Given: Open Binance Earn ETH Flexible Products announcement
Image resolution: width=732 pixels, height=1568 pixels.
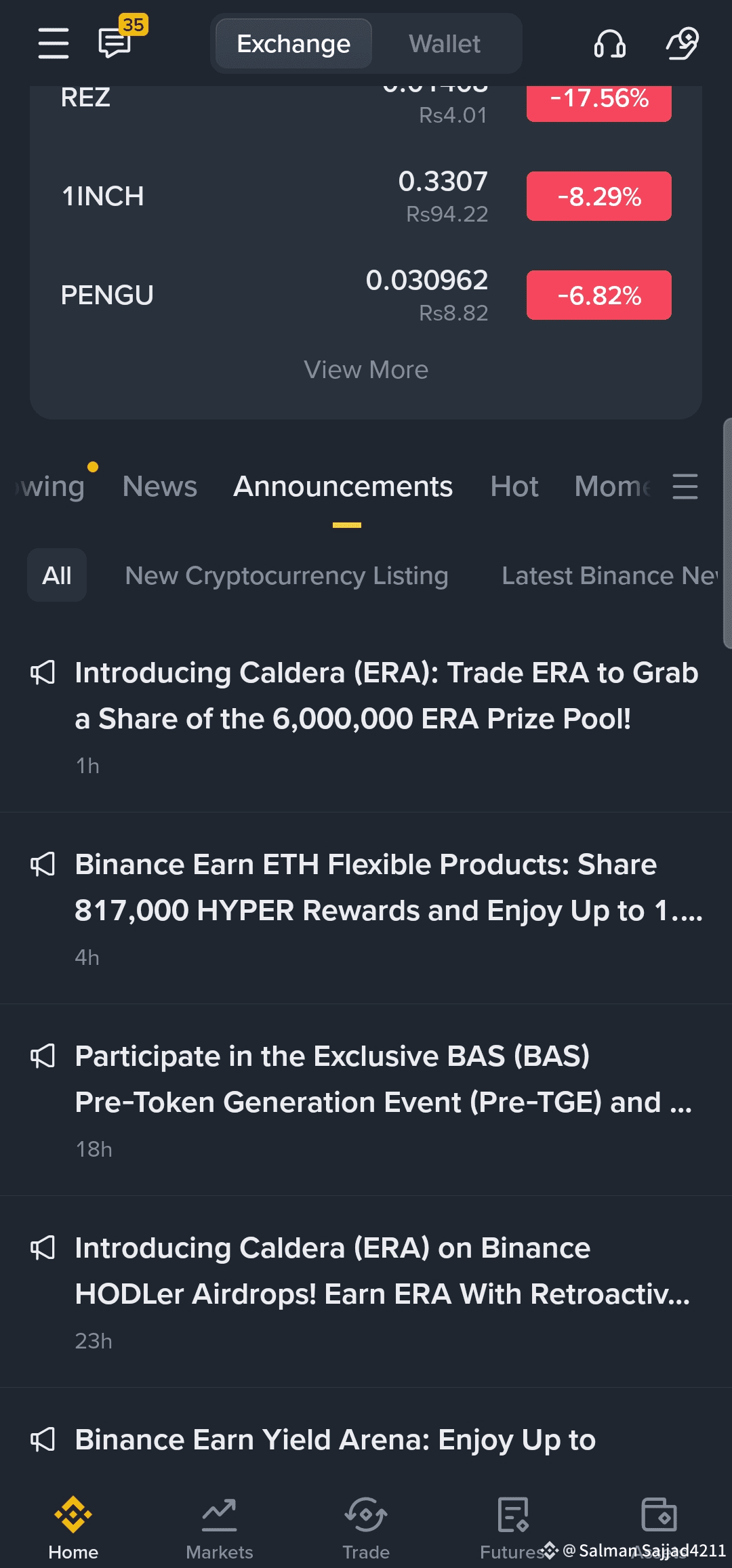Looking at the screenshot, I should [x=366, y=909].
